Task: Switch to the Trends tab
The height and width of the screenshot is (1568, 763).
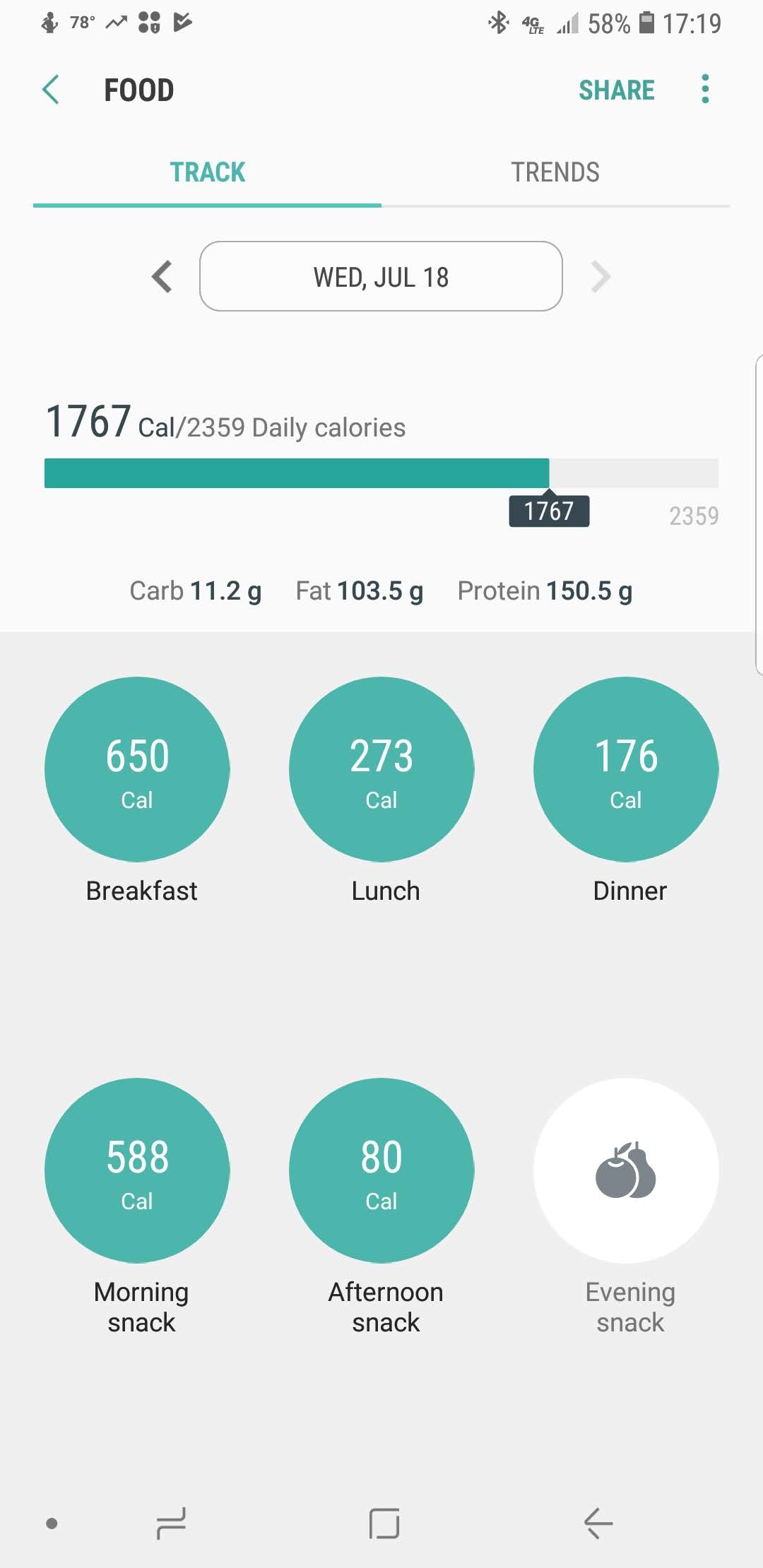Action: pos(555,172)
